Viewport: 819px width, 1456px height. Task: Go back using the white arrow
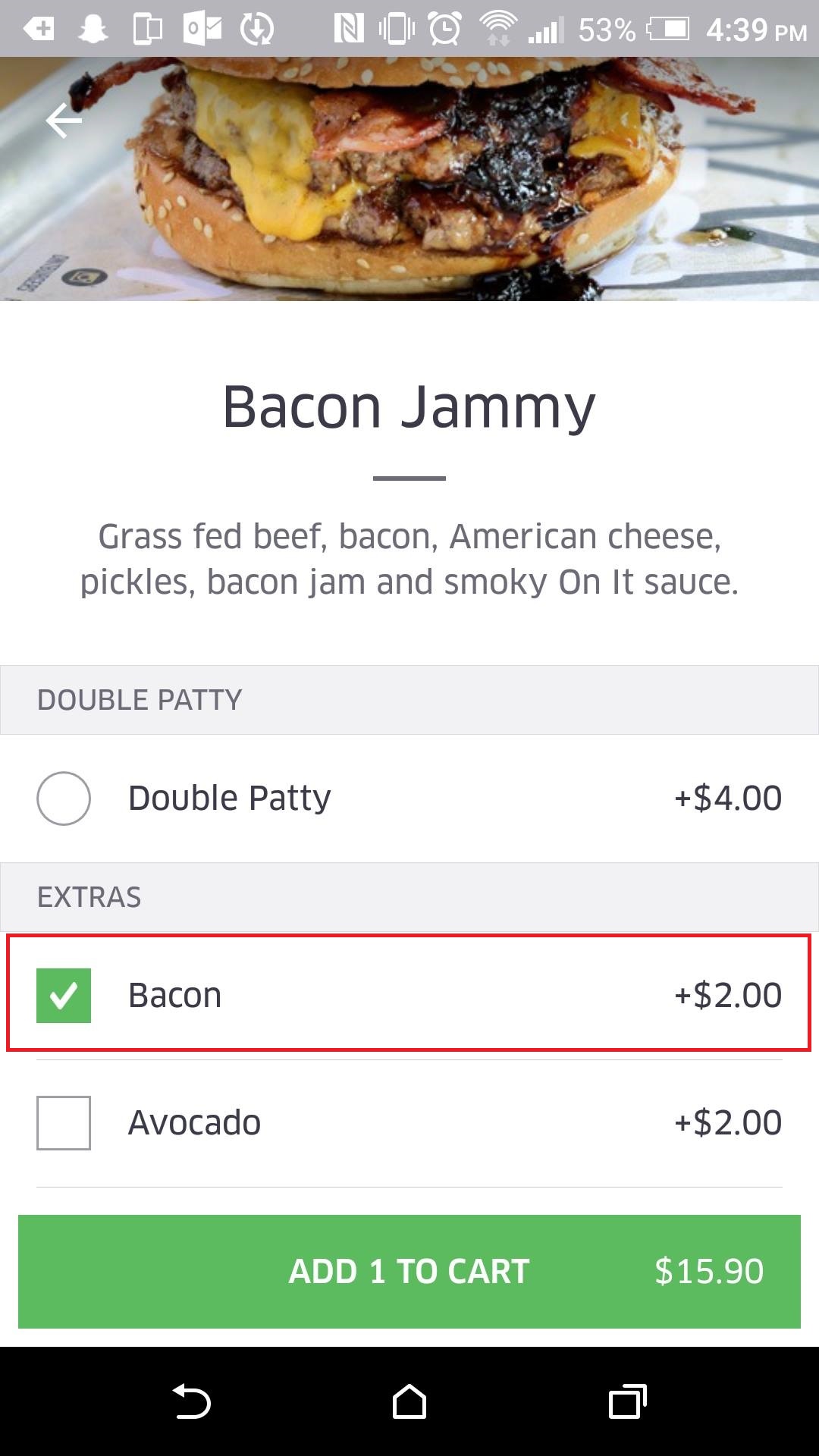(x=64, y=121)
